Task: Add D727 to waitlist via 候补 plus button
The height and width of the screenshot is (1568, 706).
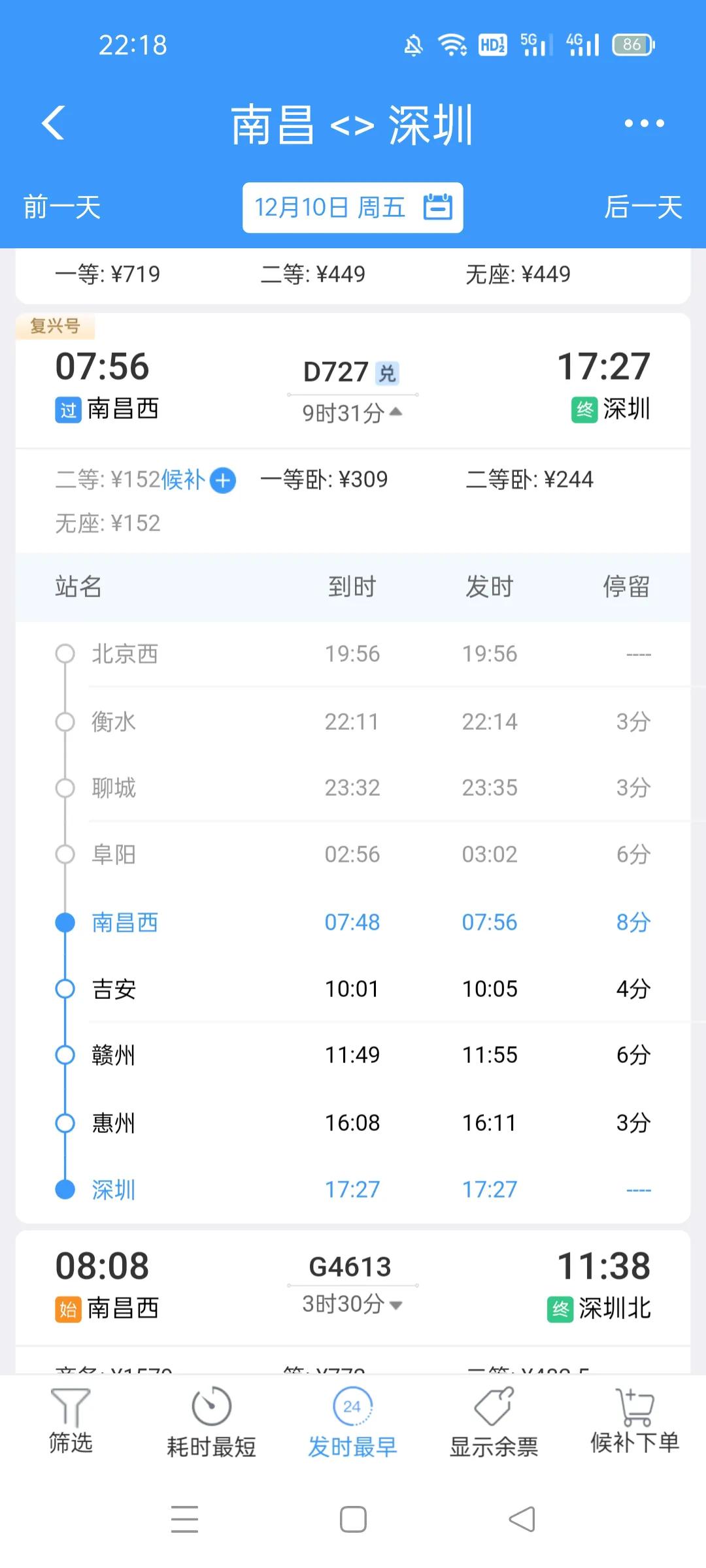Action: pos(223,480)
